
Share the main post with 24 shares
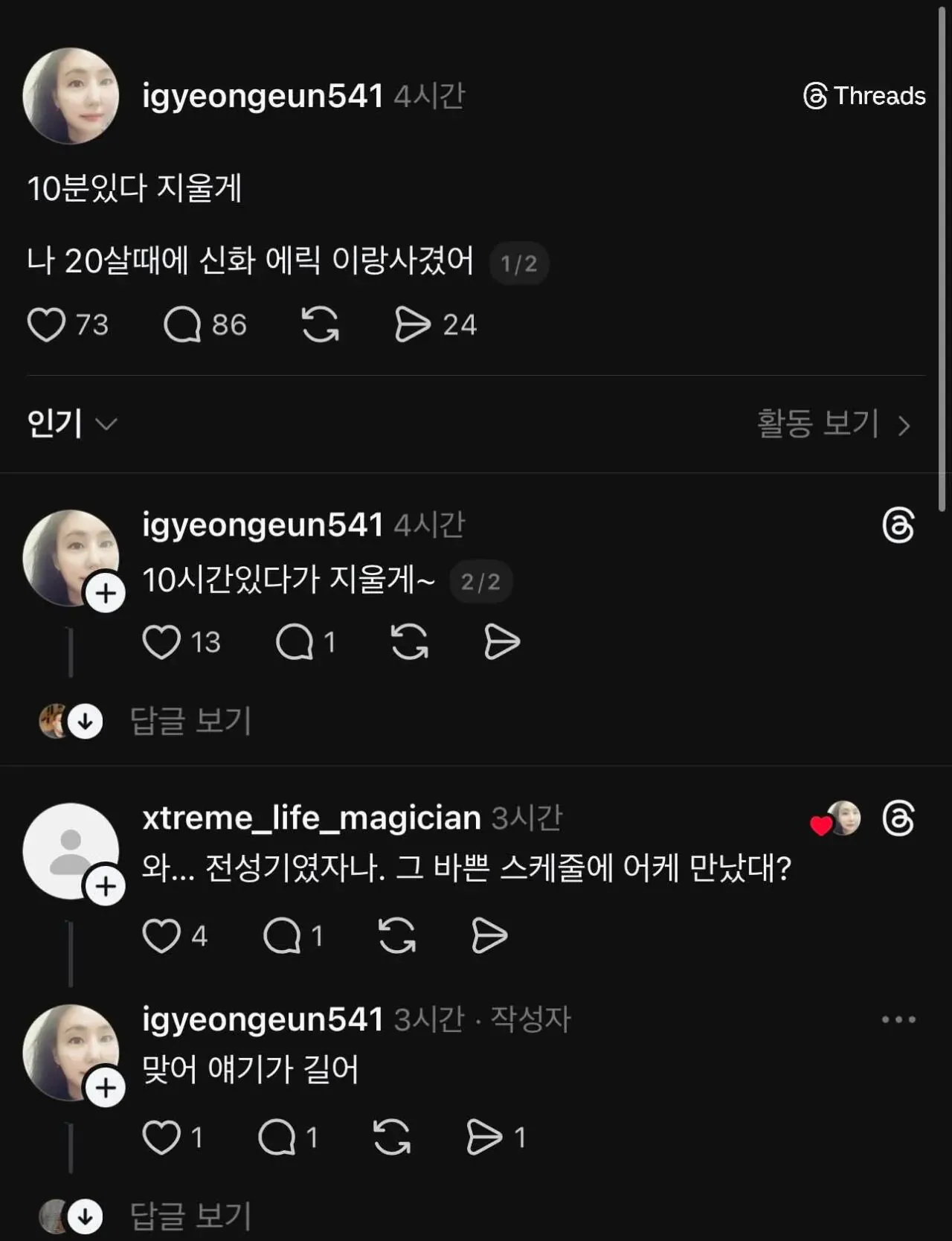click(x=413, y=325)
